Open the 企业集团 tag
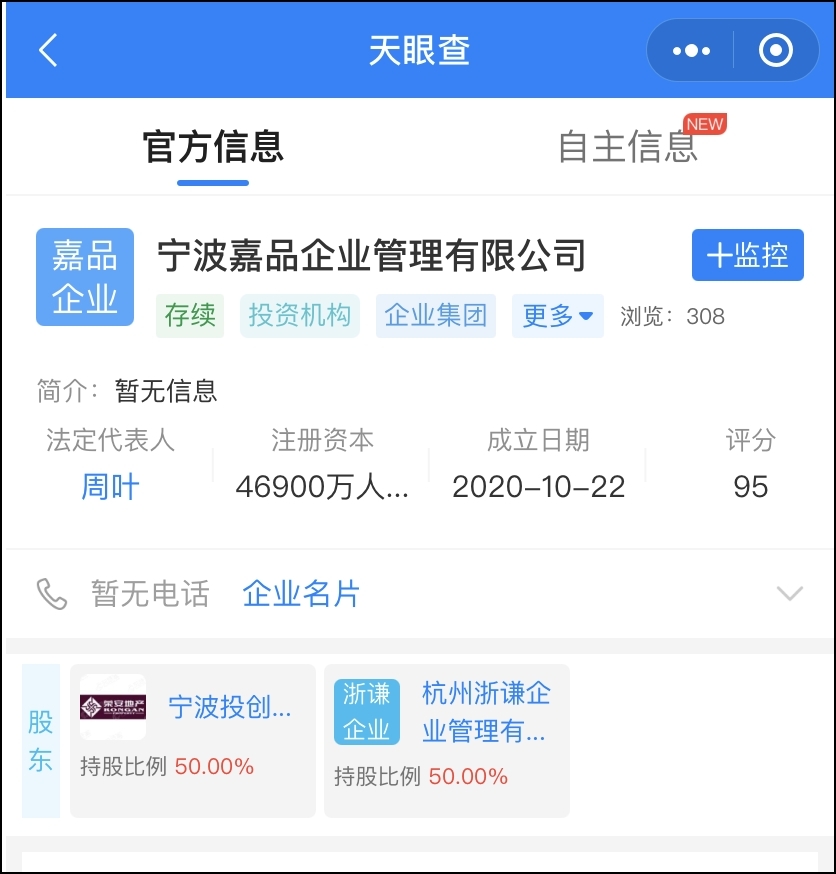The width and height of the screenshot is (836, 874). [x=436, y=316]
